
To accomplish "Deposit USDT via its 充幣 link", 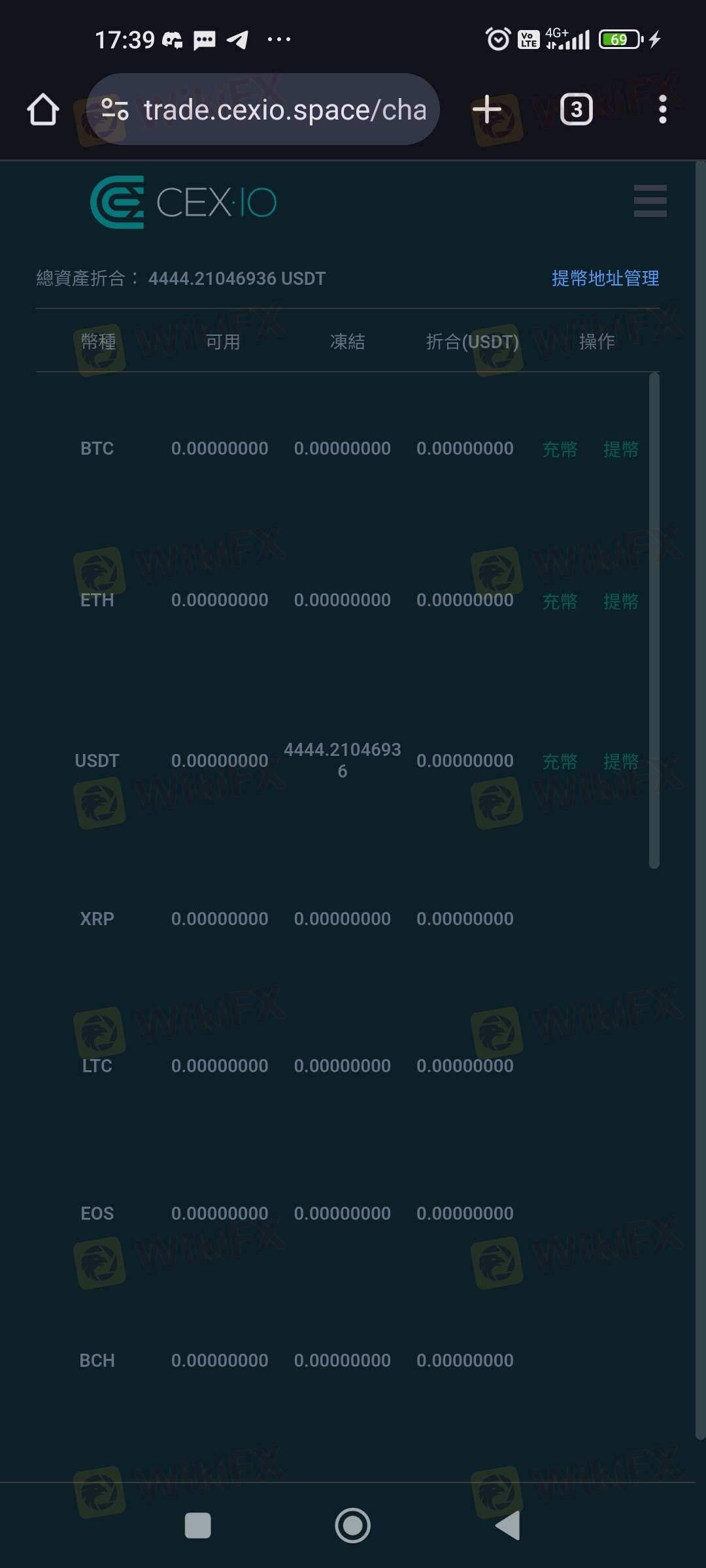I will pos(560,761).
